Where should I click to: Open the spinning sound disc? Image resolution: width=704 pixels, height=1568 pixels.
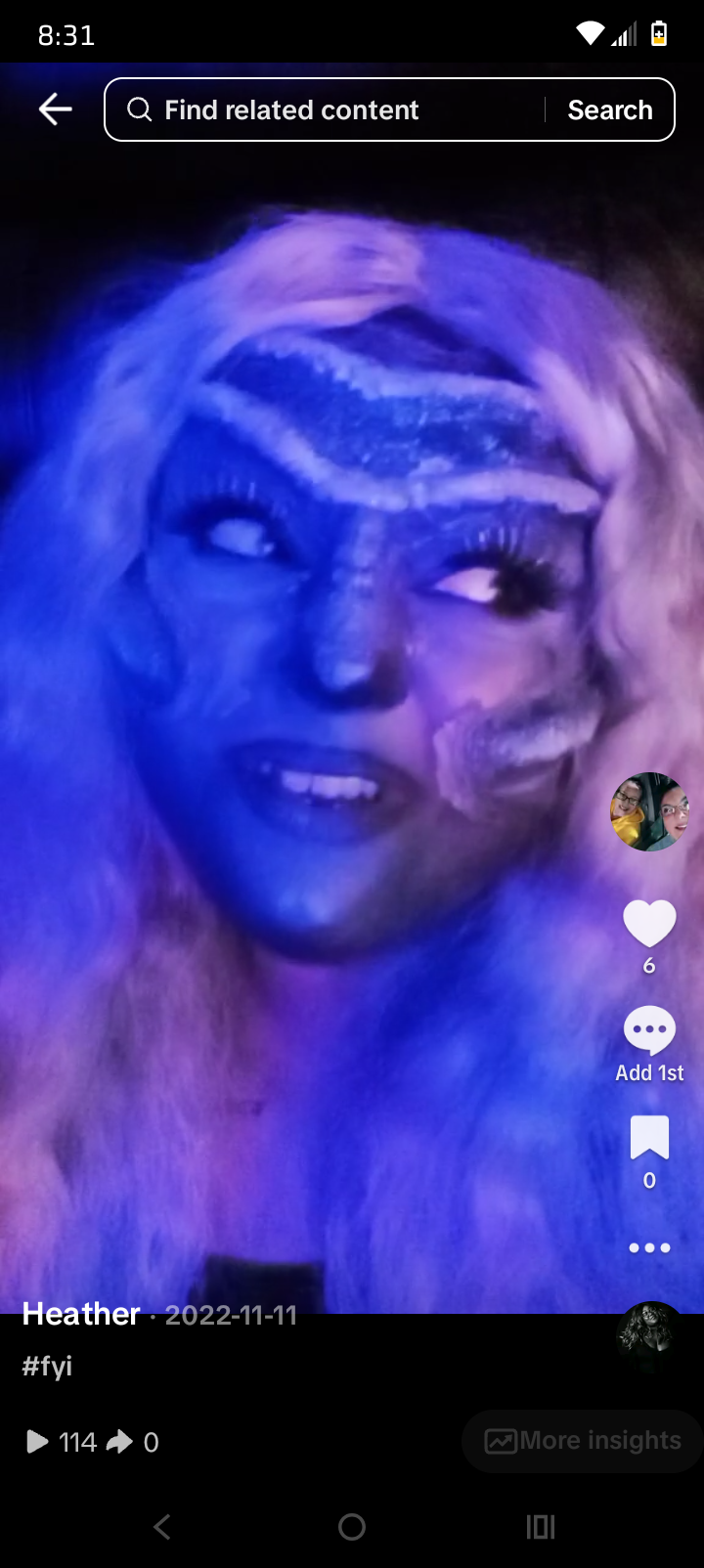pyautogui.click(x=649, y=1335)
